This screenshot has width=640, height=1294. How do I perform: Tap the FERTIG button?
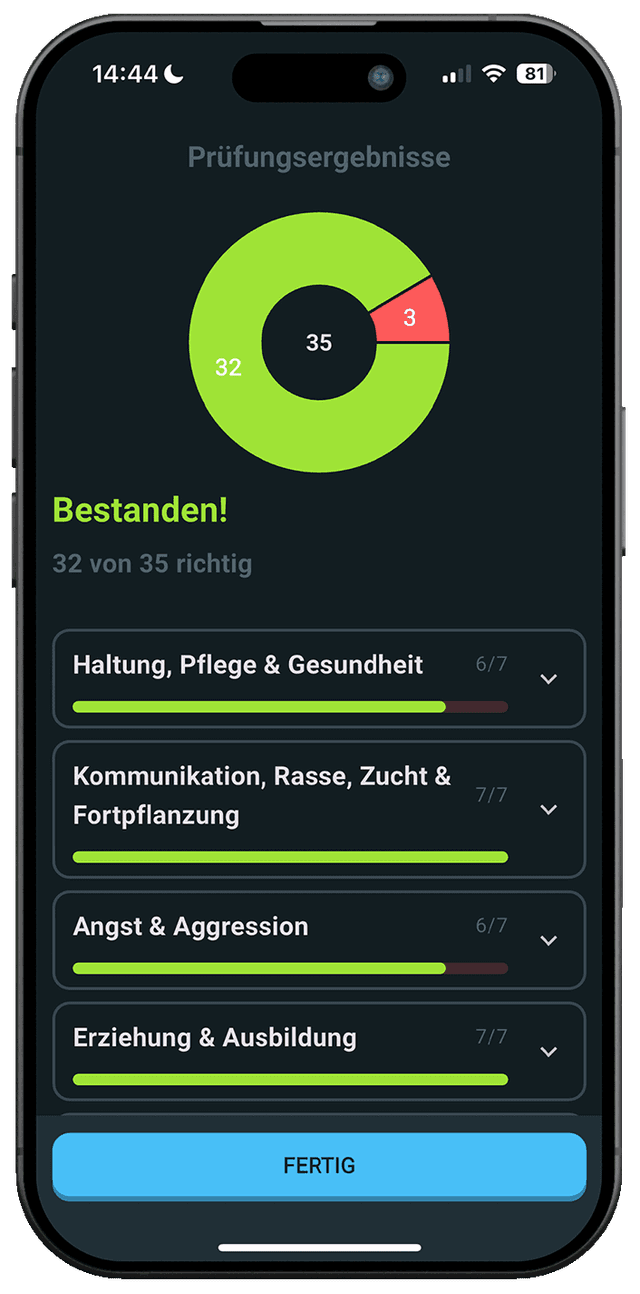click(x=319, y=1165)
